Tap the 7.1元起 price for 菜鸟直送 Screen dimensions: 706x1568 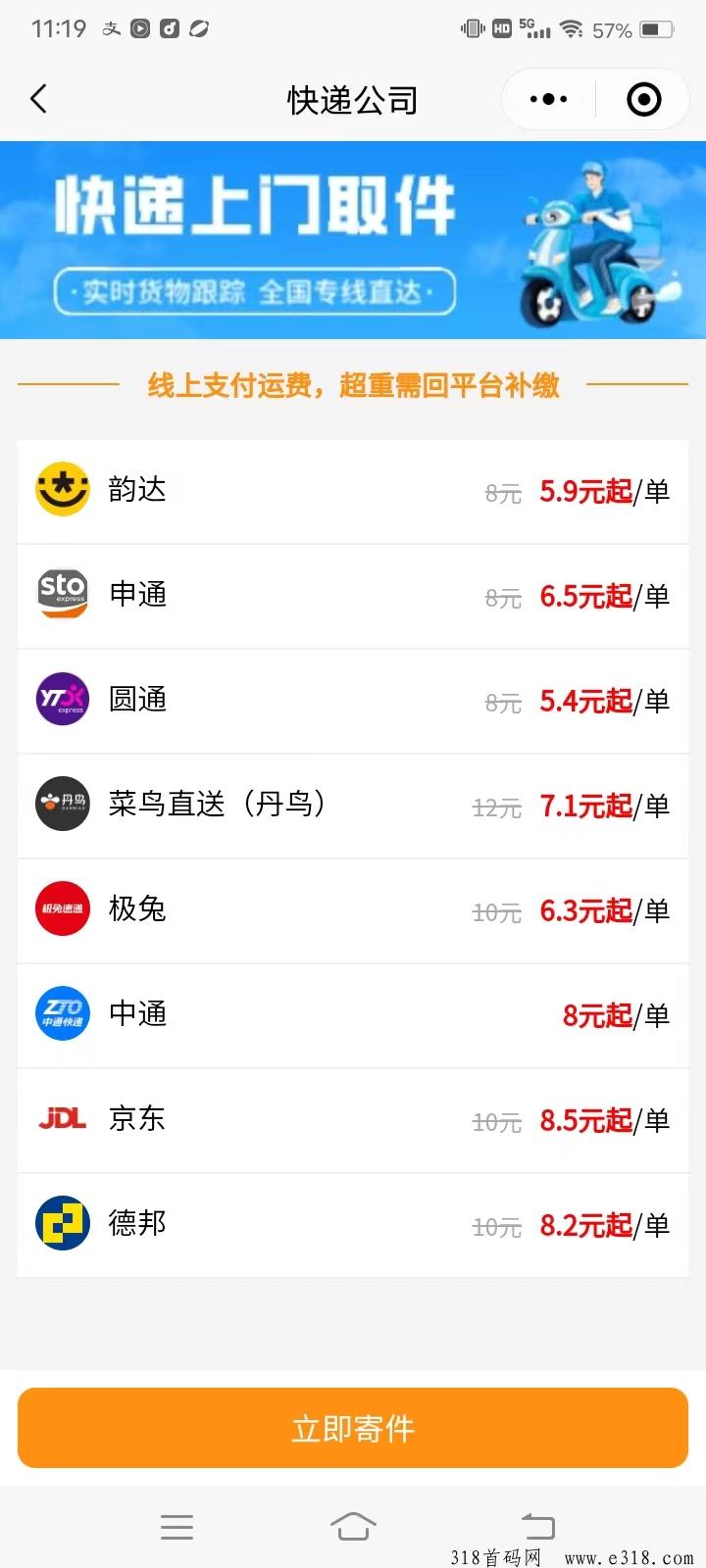coord(585,804)
